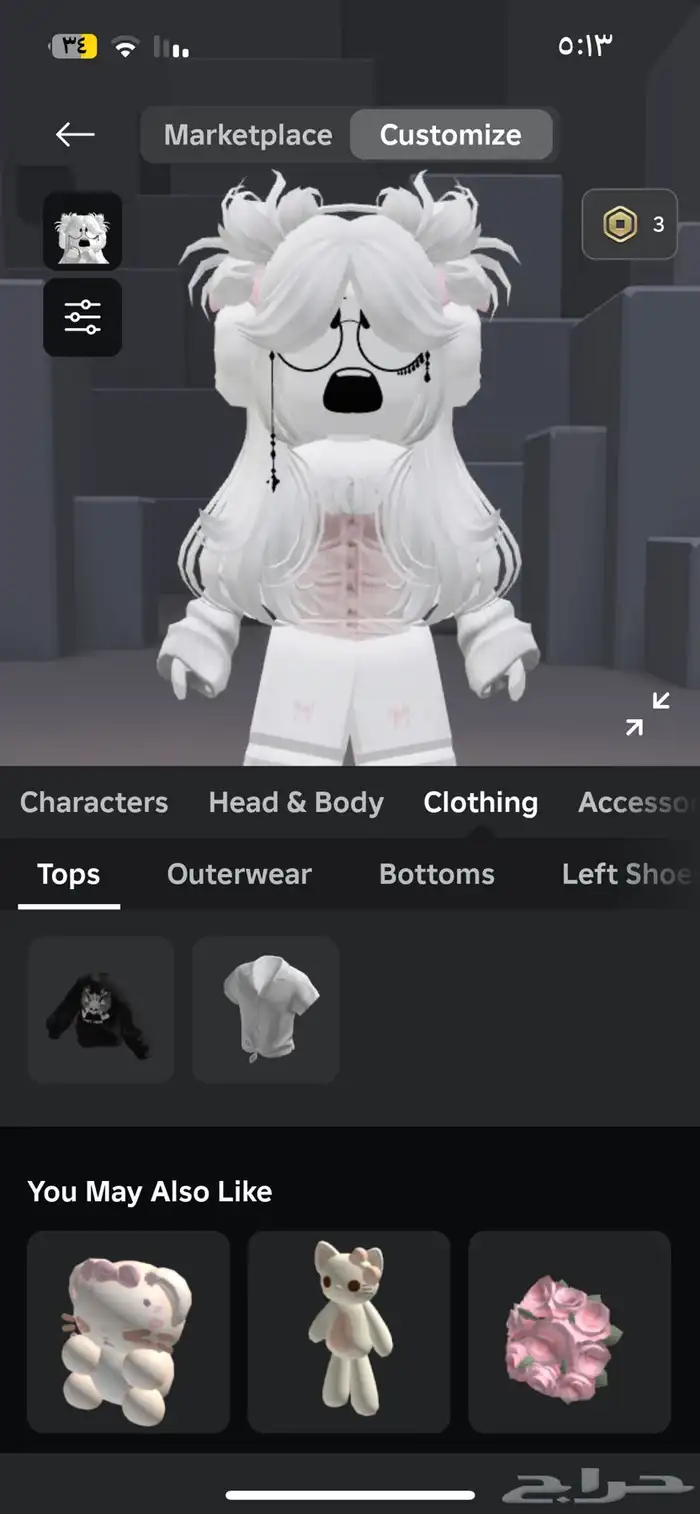700x1514 pixels.
Task: Equip the white tied shirt top
Action: (266, 1009)
